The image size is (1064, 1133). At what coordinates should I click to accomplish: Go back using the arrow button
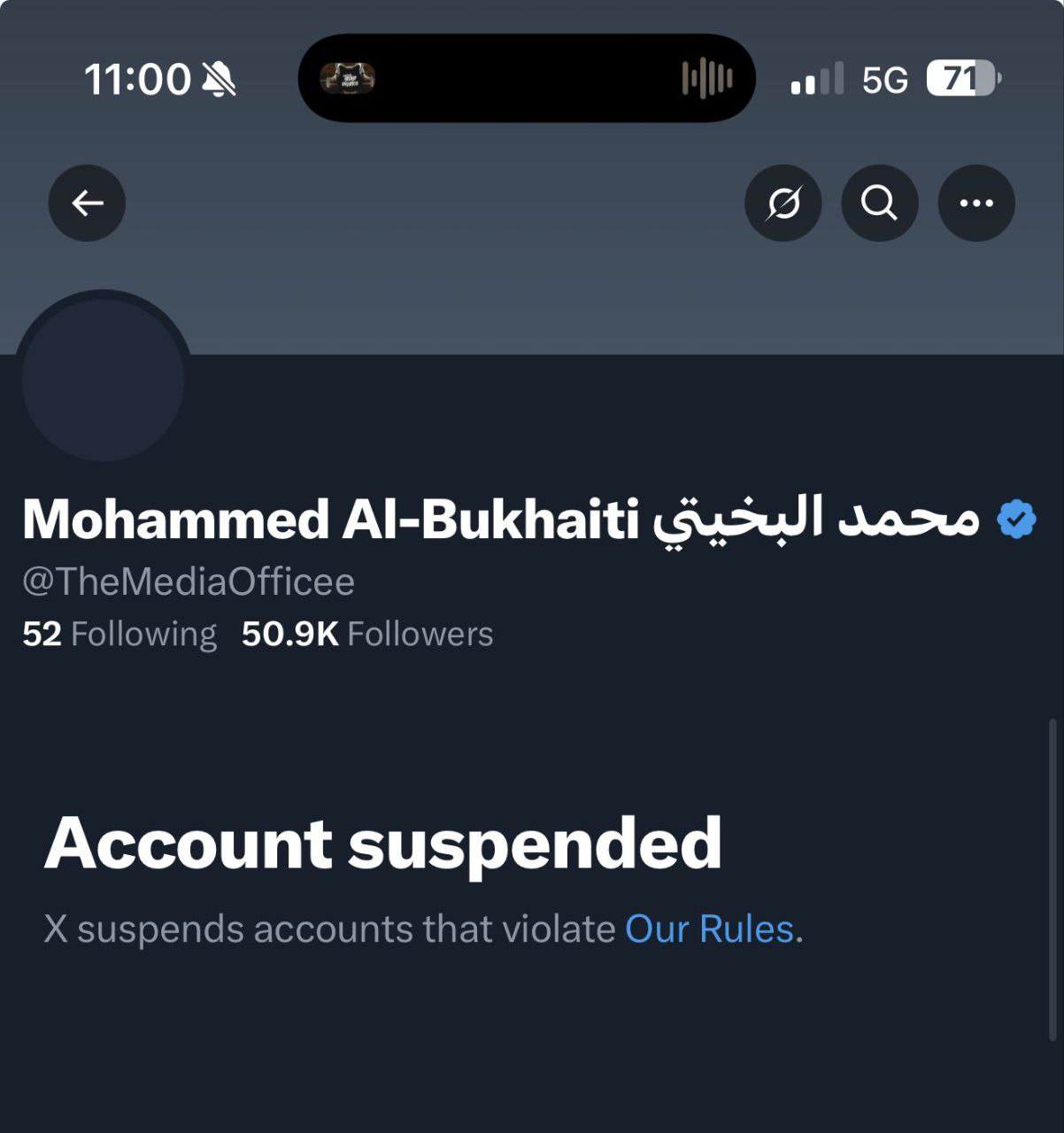tap(87, 203)
